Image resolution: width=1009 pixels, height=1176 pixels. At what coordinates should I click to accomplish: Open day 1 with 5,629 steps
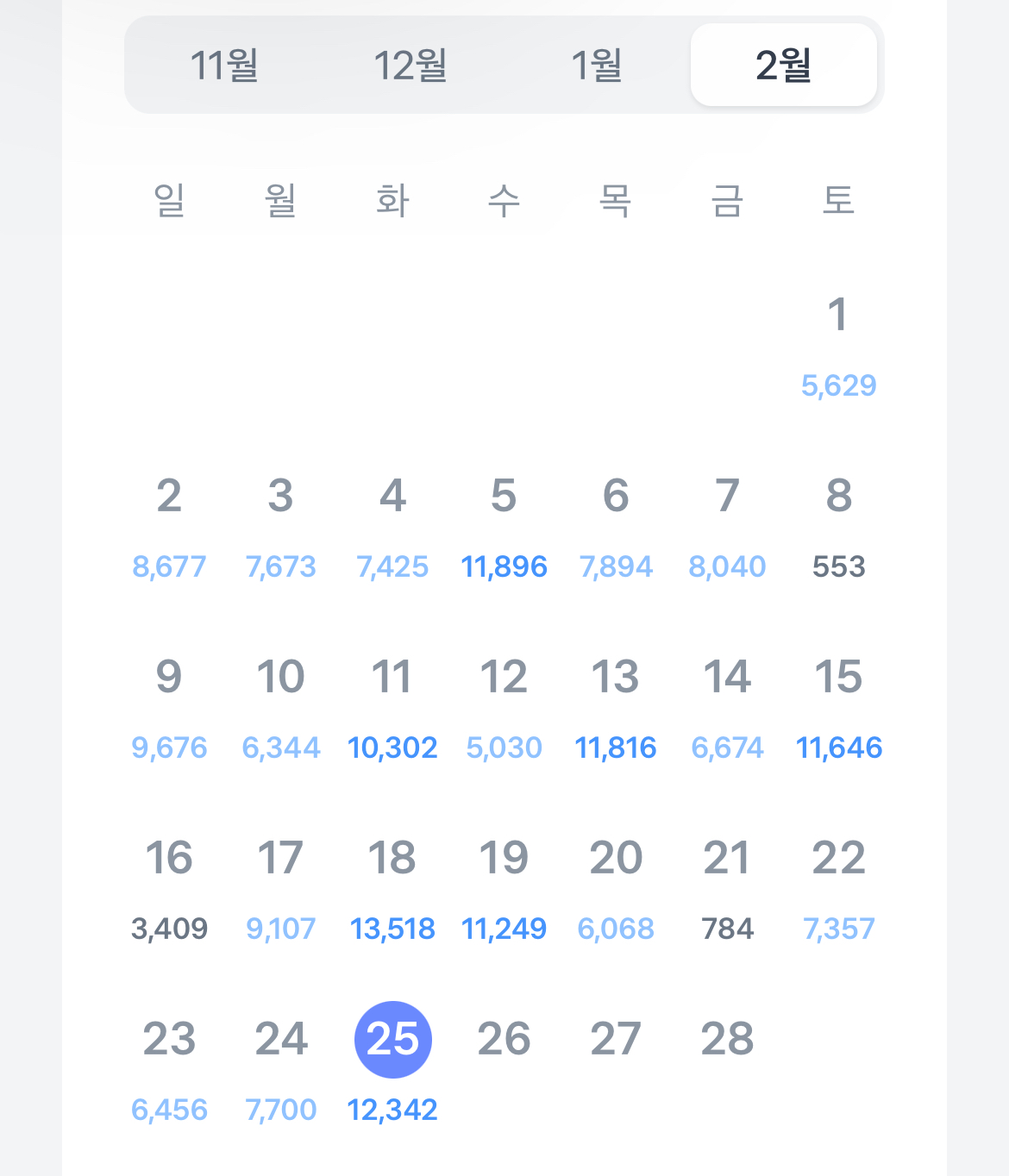click(839, 347)
